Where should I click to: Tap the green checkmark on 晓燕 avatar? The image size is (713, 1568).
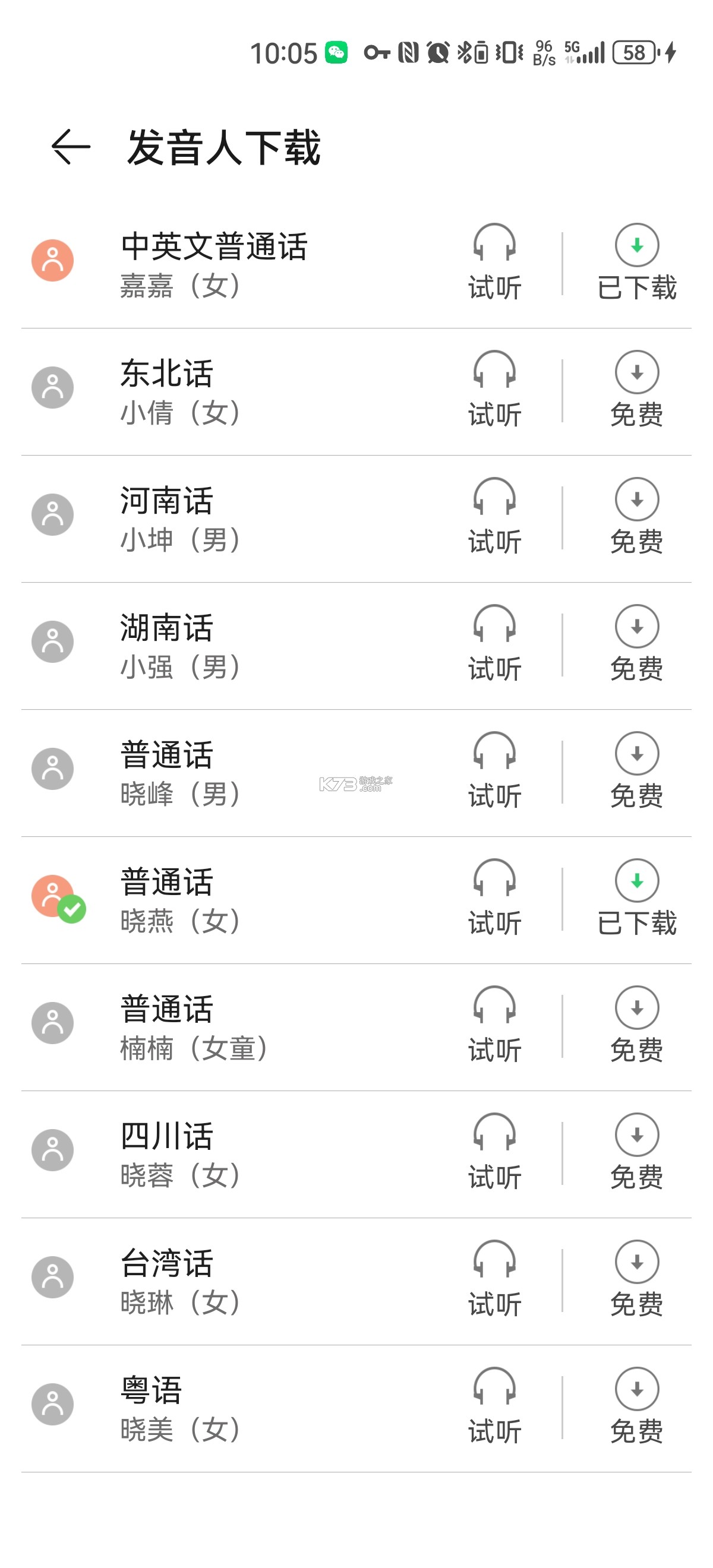click(x=71, y=910)
